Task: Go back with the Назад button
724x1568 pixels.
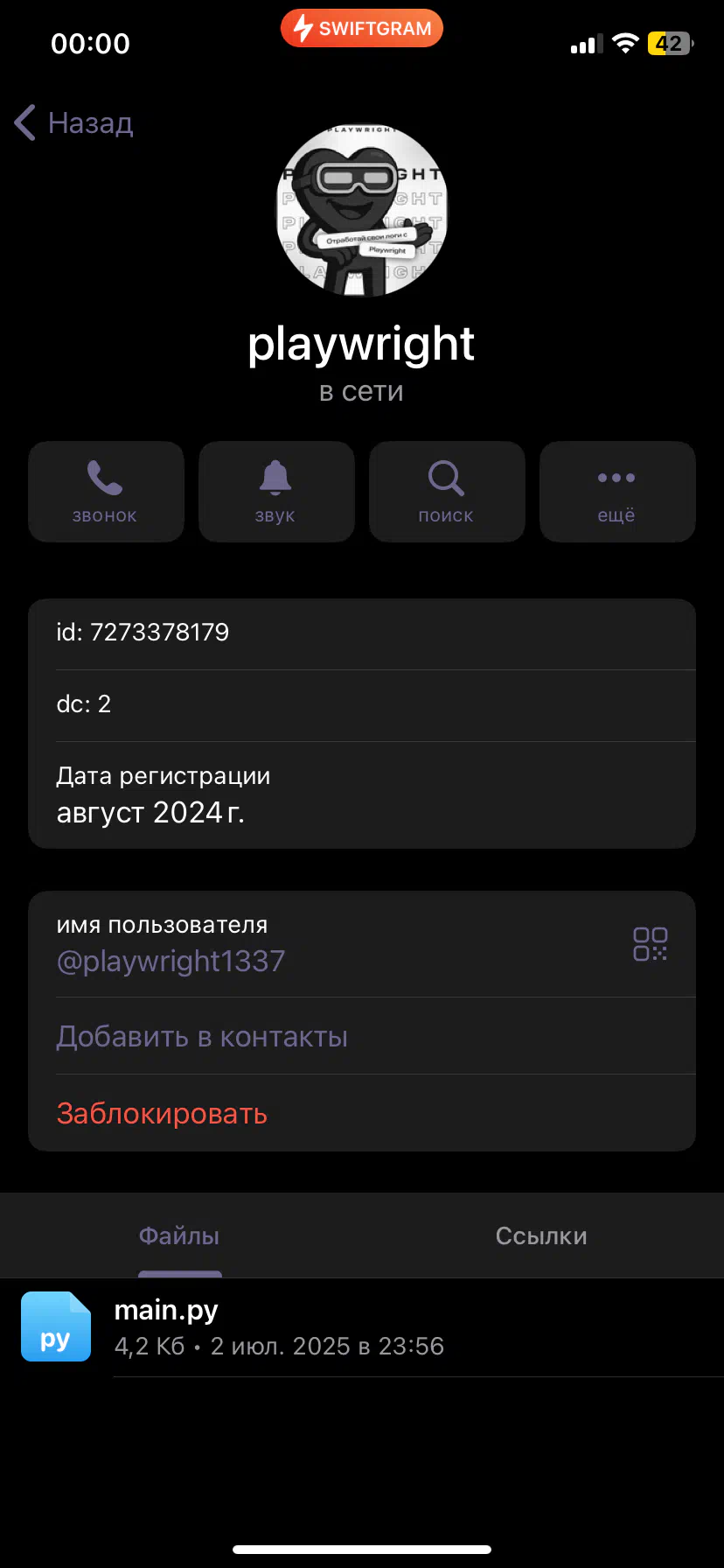Action: click(x=73, y=123)
